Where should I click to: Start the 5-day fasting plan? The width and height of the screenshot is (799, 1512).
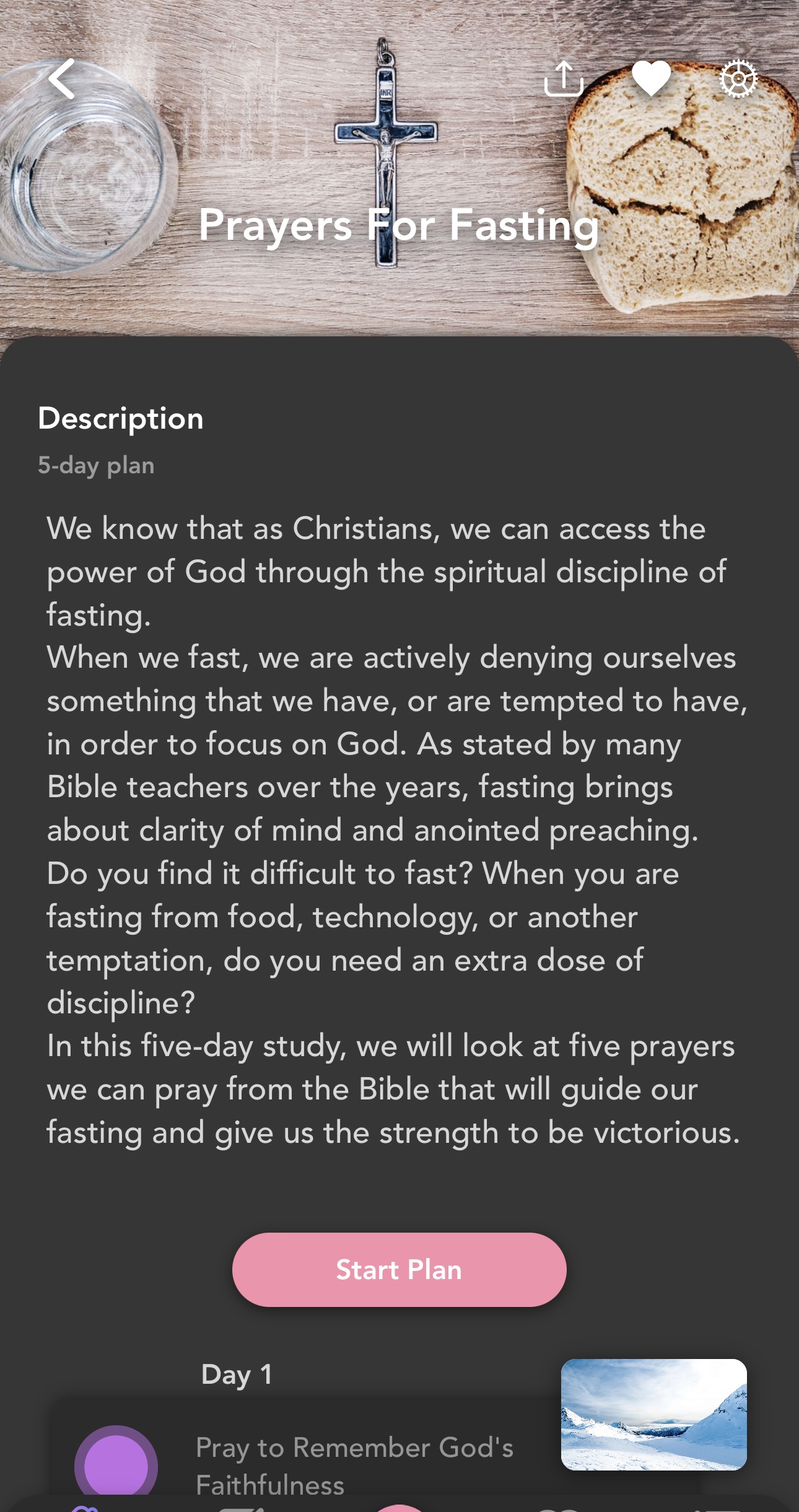point(399,1269)
